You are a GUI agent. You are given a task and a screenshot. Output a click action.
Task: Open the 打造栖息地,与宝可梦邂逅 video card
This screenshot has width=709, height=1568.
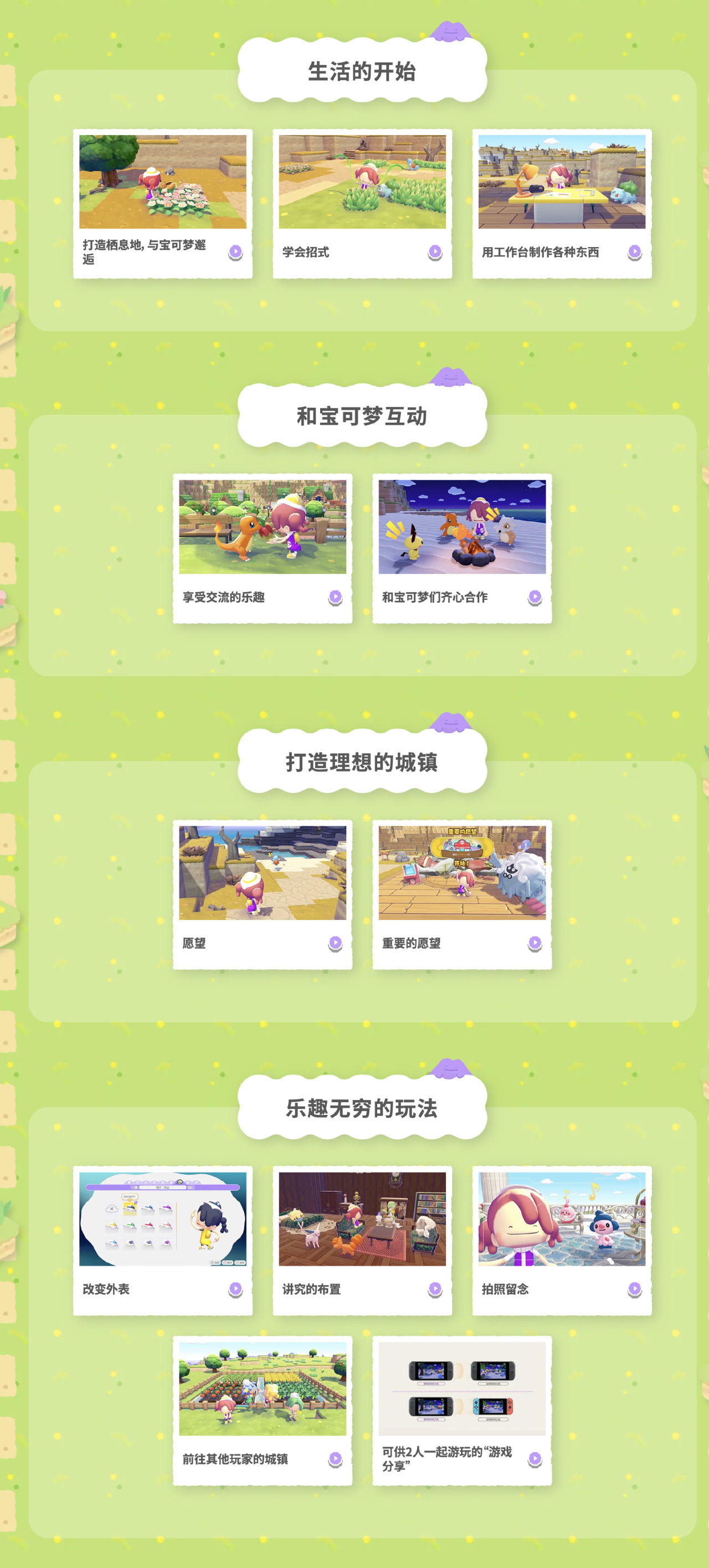click(x=162, y=203)
